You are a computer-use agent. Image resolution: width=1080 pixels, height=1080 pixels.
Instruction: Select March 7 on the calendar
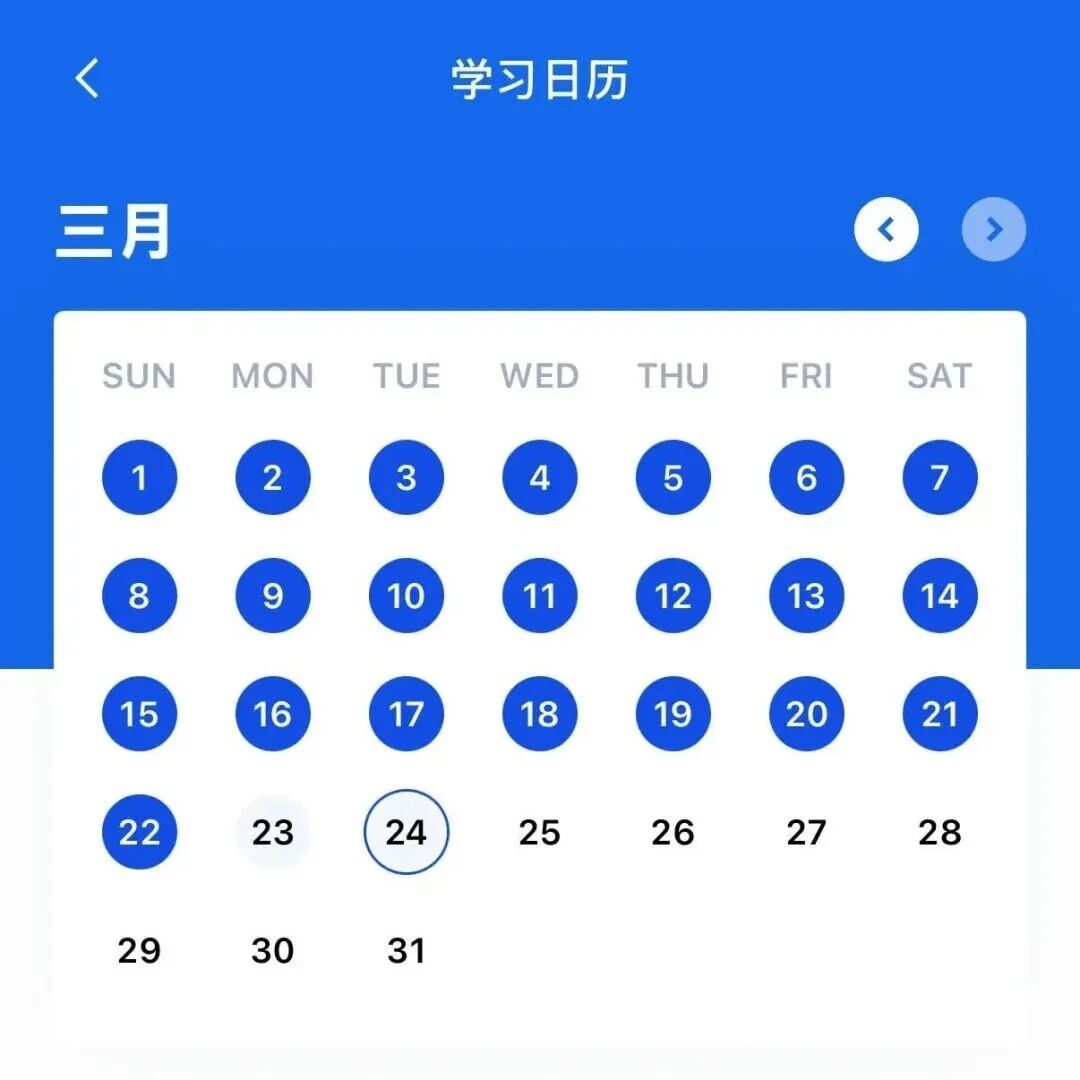click(939, 478)
